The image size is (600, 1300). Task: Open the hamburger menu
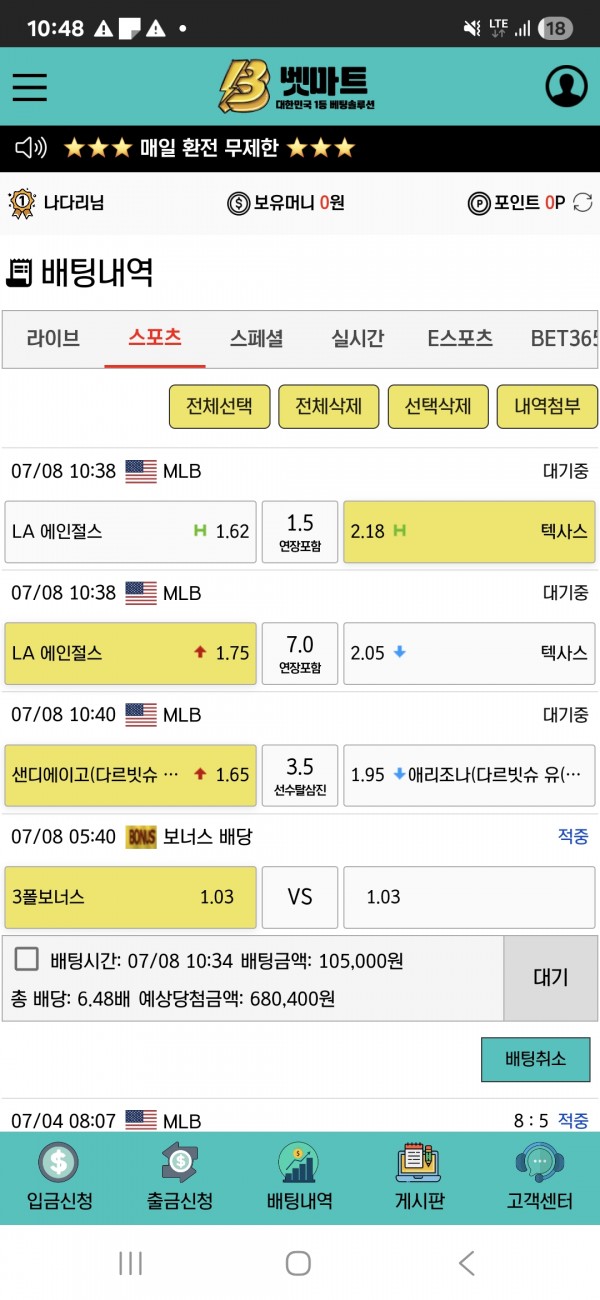(29, 86)
